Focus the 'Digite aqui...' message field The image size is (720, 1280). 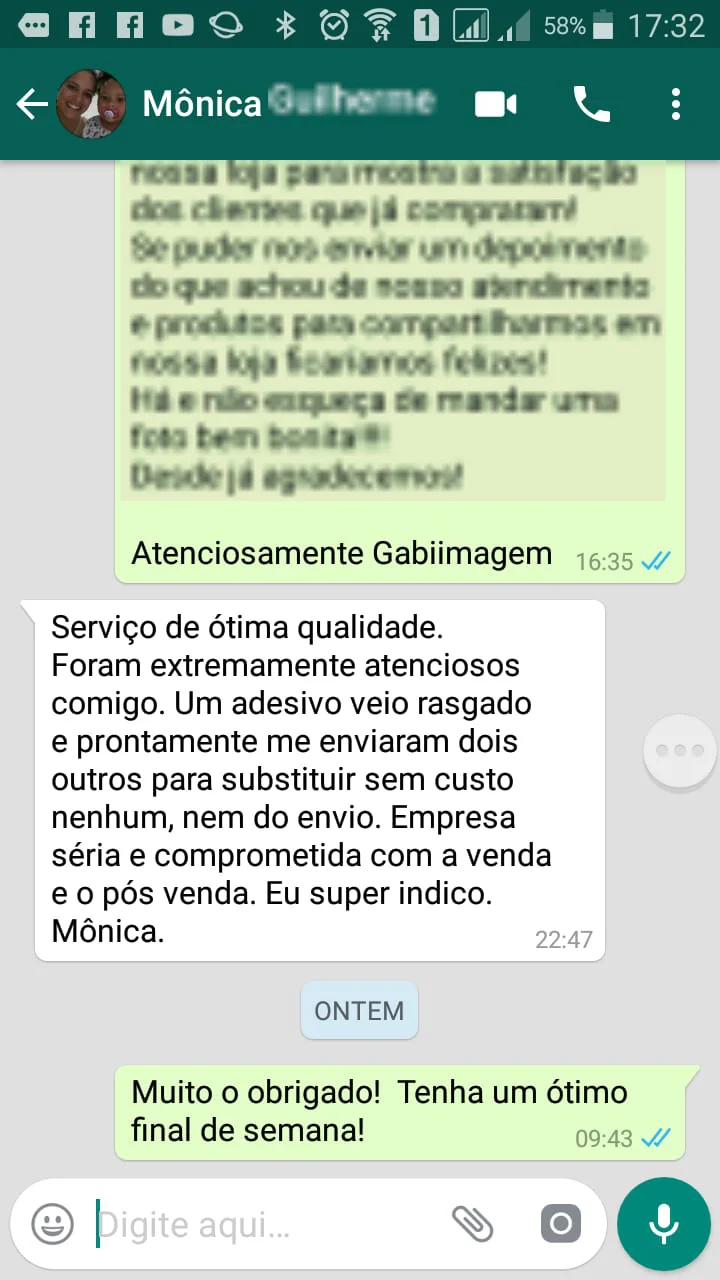click(x=260, y=1224)
